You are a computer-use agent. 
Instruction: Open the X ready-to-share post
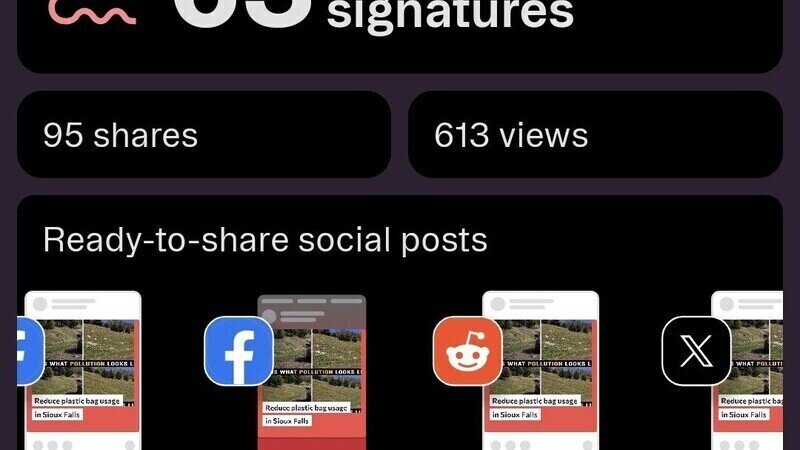(722, 370)
